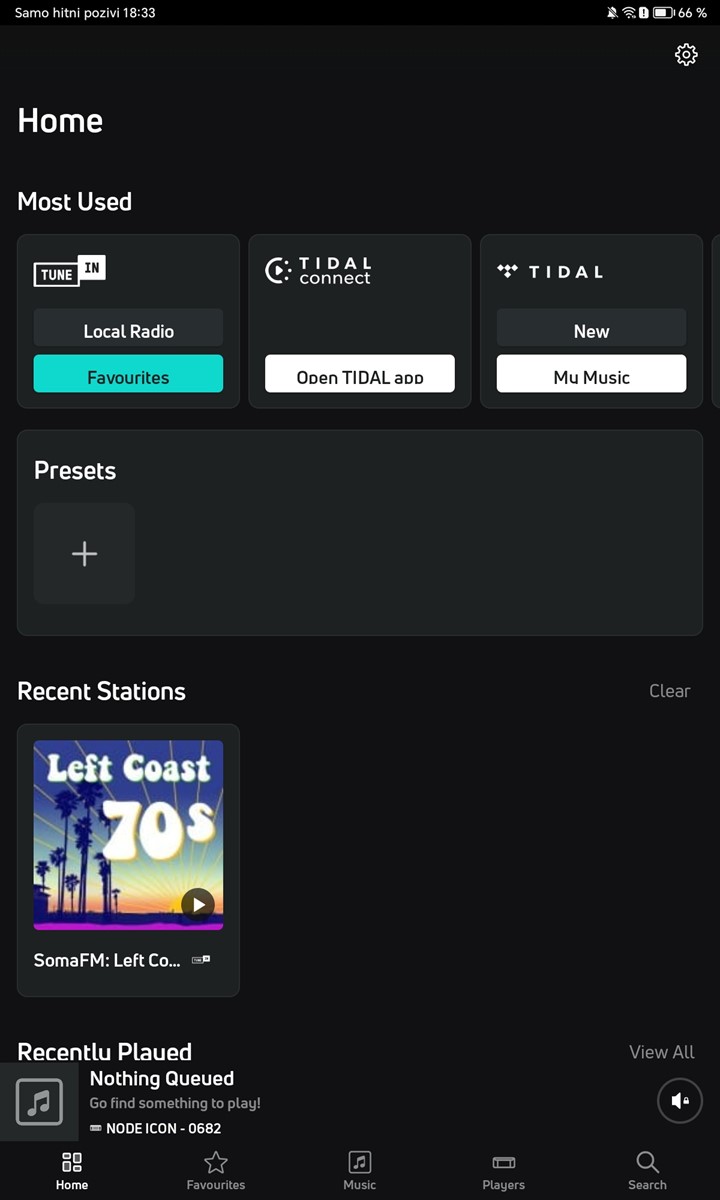
Task: Switch to the Search tab
Action: tap(647, 1170)
